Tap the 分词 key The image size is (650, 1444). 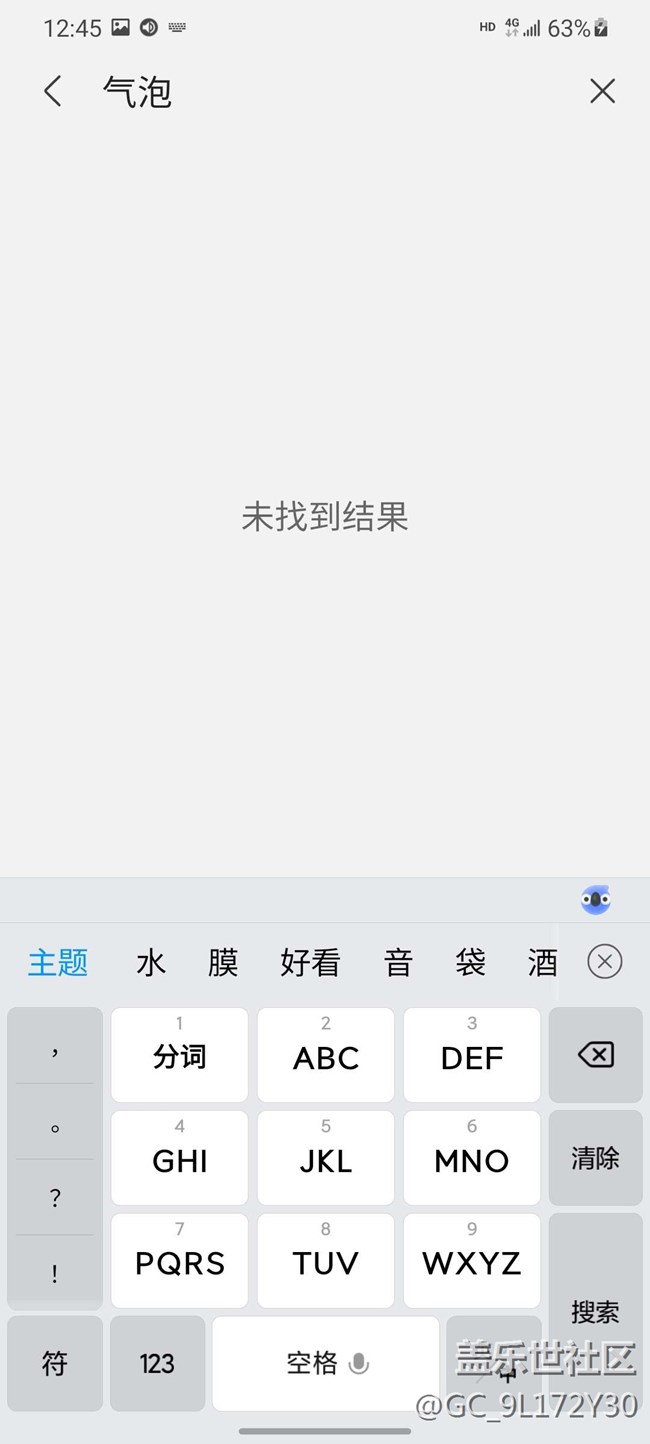180,1055
